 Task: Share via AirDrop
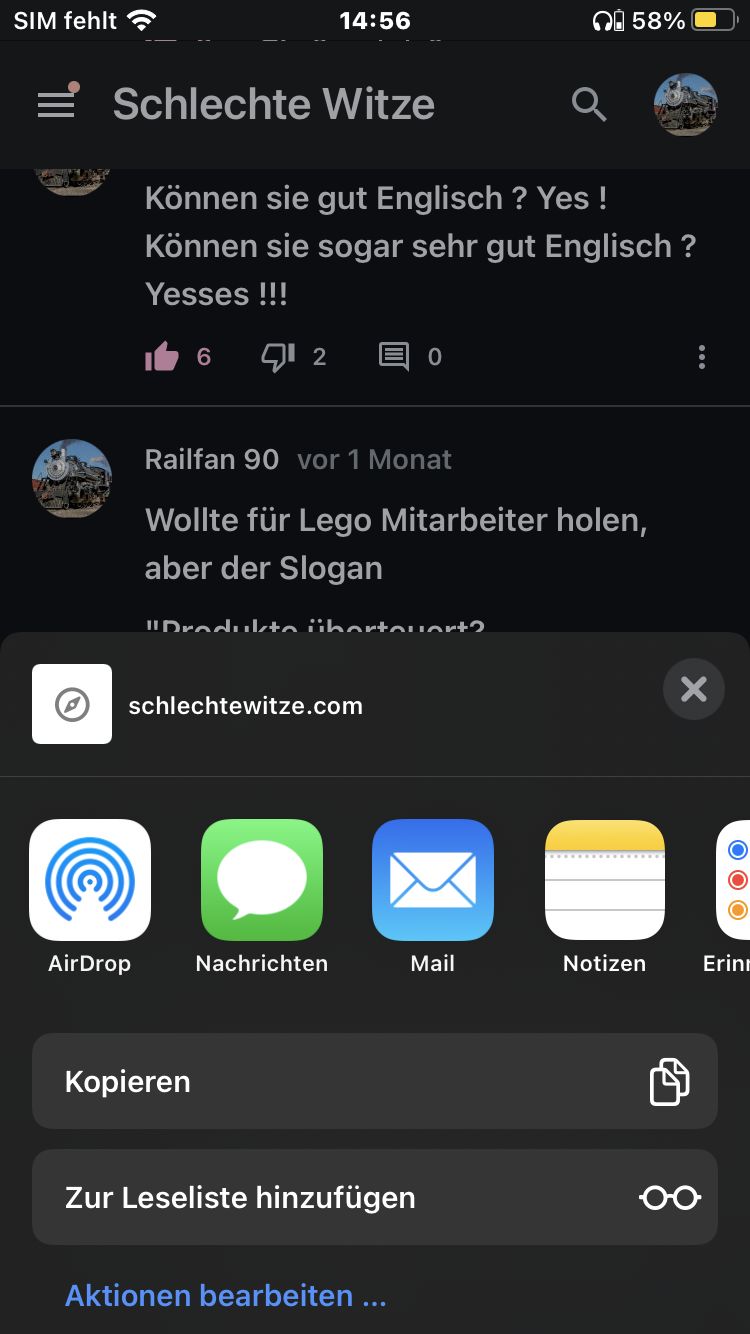[x=90, y=880]
